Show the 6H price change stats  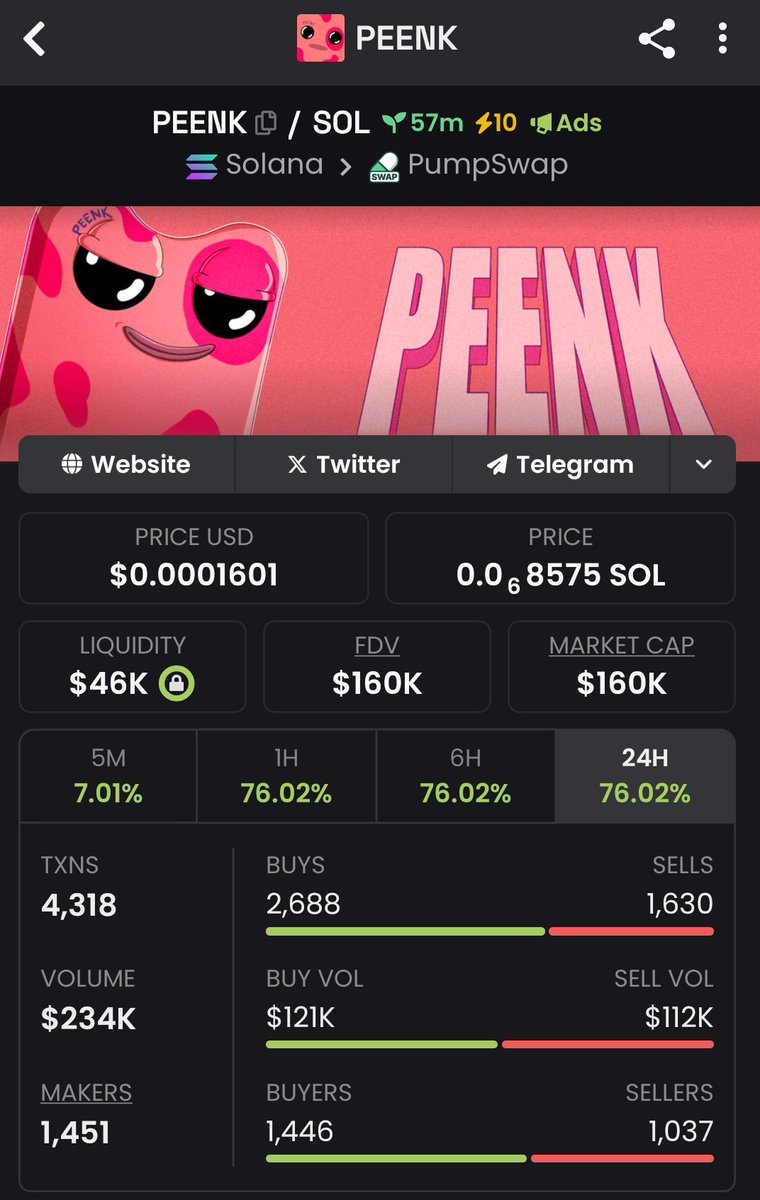coord(465,776)
